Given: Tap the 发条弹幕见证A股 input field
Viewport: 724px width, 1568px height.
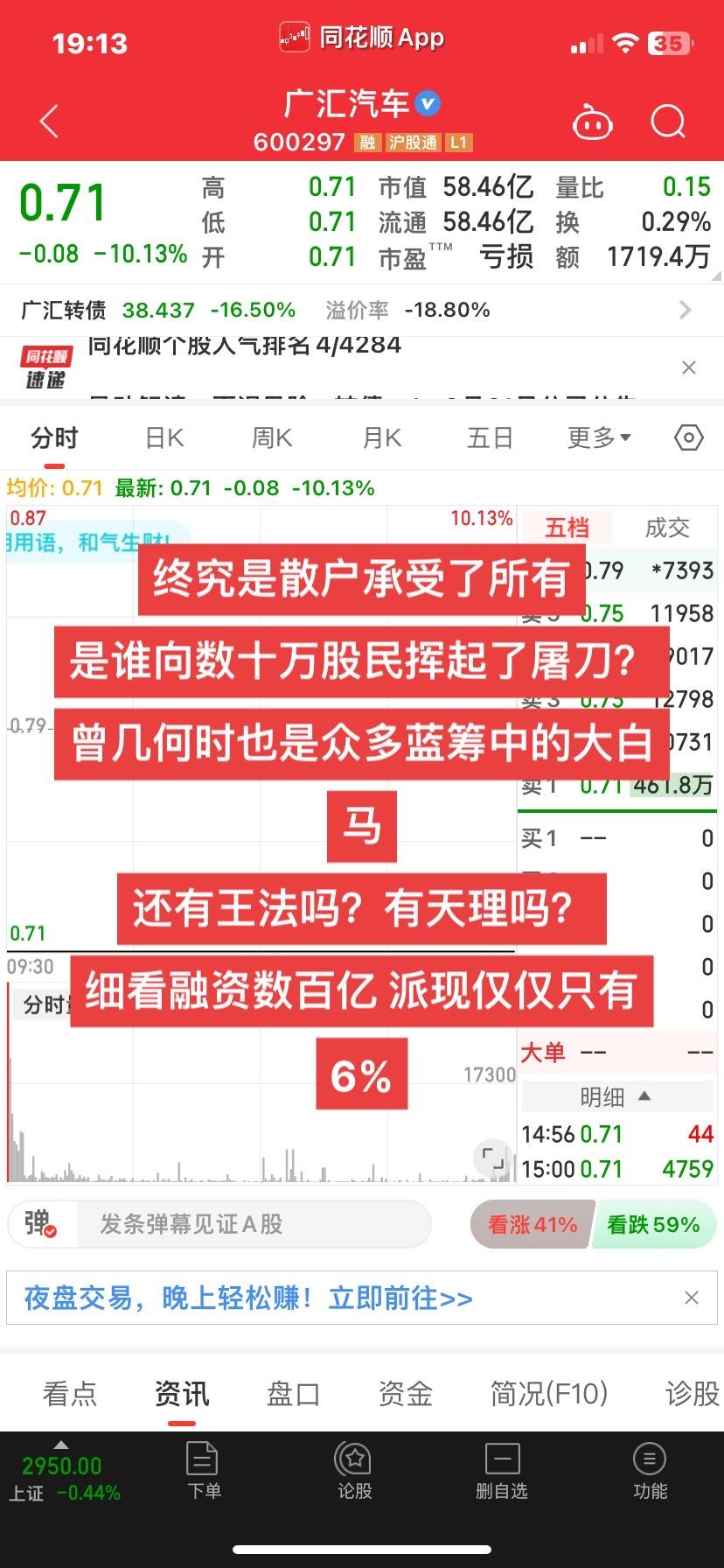Looking at the screenshot, I should [245, 1224].
